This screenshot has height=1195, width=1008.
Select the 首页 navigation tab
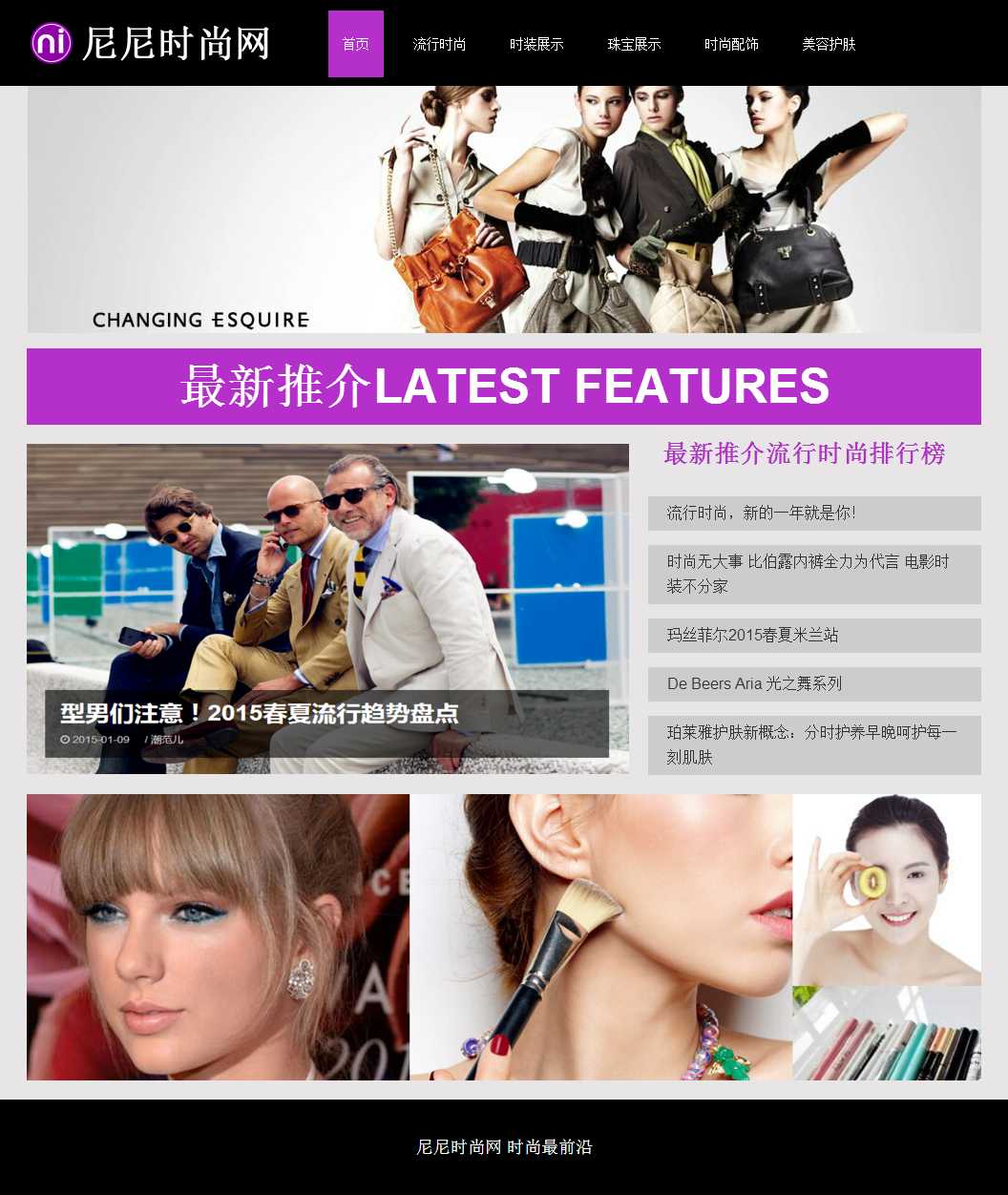tap(355, 45)
